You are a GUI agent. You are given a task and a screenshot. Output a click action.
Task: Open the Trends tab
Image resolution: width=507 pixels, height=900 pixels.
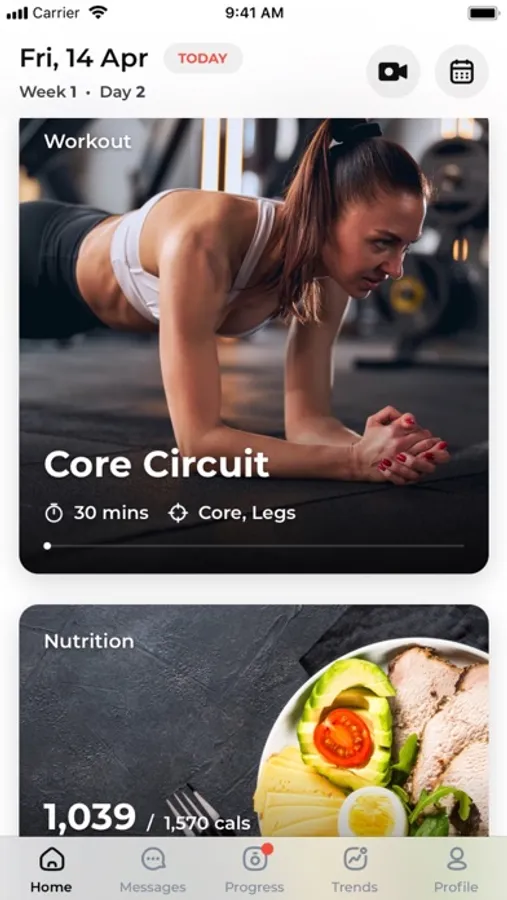[x=355, y=870]
